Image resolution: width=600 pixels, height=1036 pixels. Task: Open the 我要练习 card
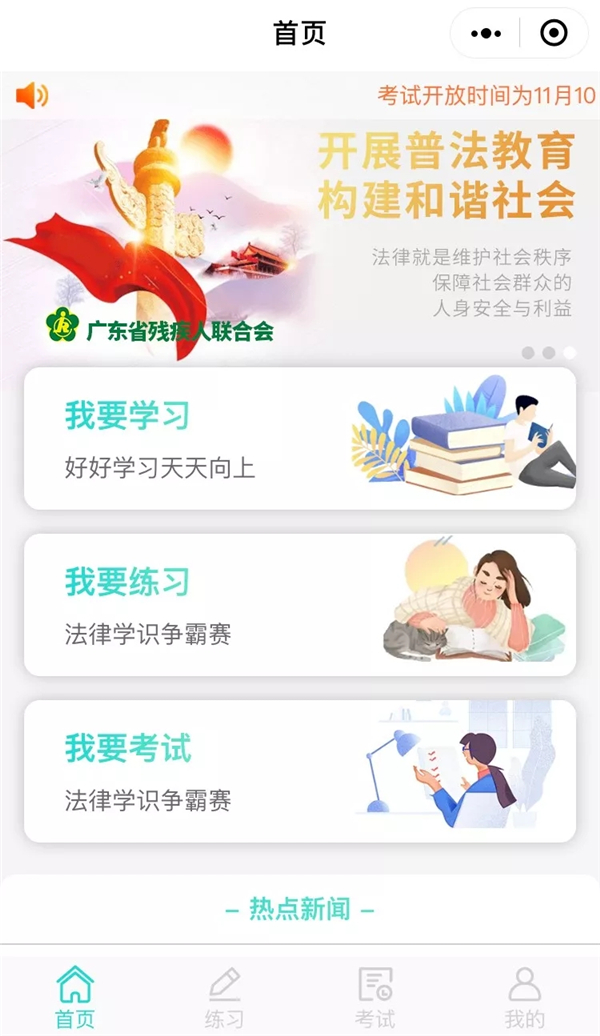coord(300,605)
